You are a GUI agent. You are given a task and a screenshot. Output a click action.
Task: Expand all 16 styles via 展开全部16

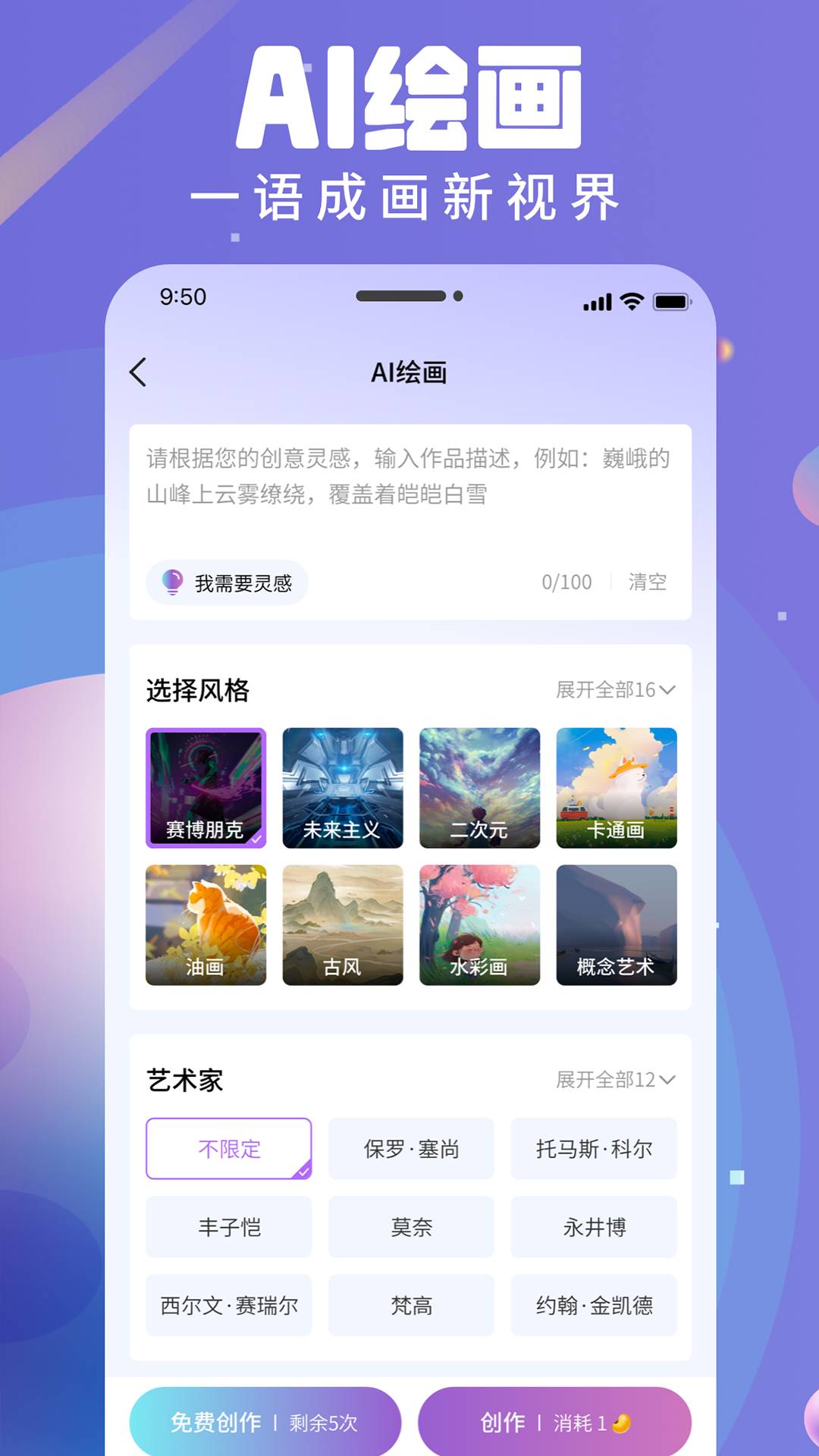614,692
